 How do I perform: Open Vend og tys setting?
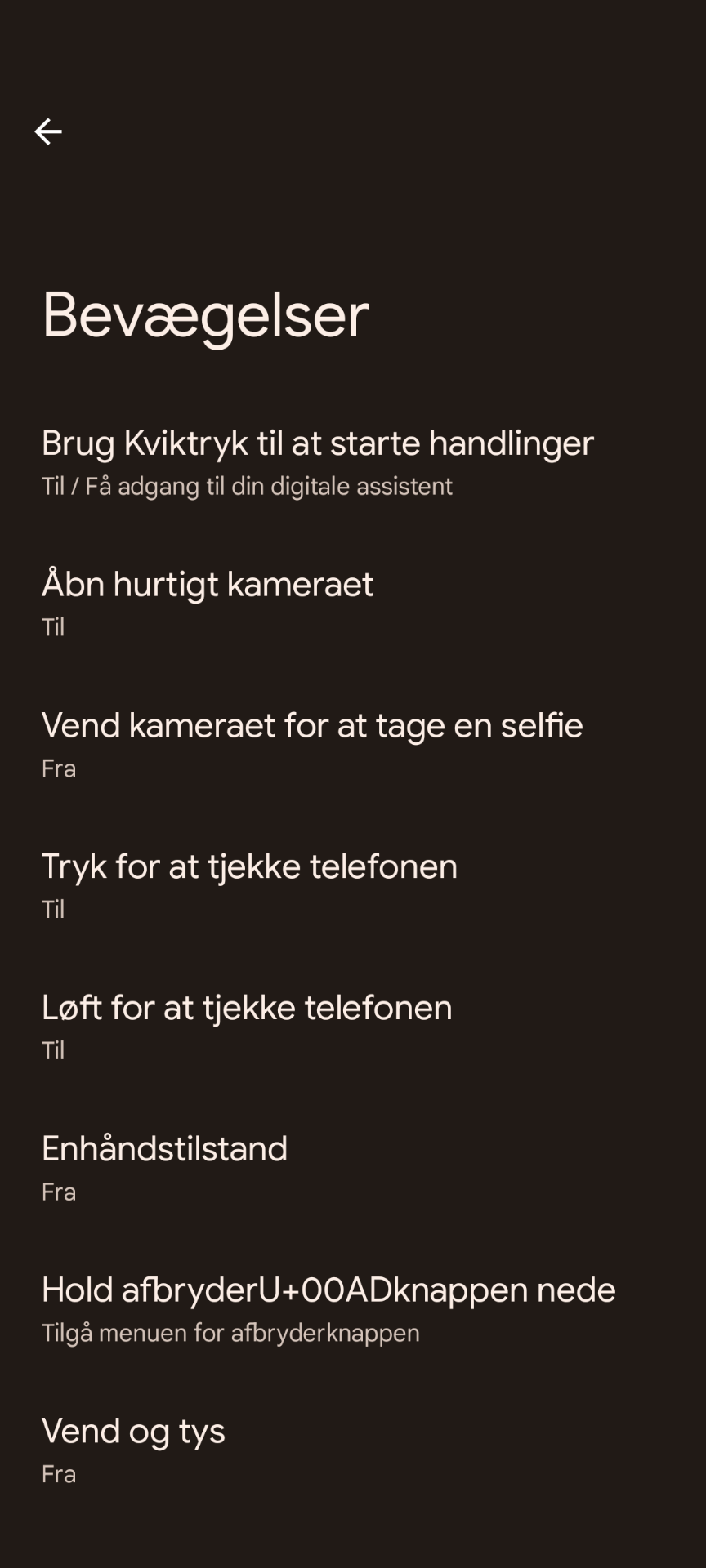[x=134, y=1450]
